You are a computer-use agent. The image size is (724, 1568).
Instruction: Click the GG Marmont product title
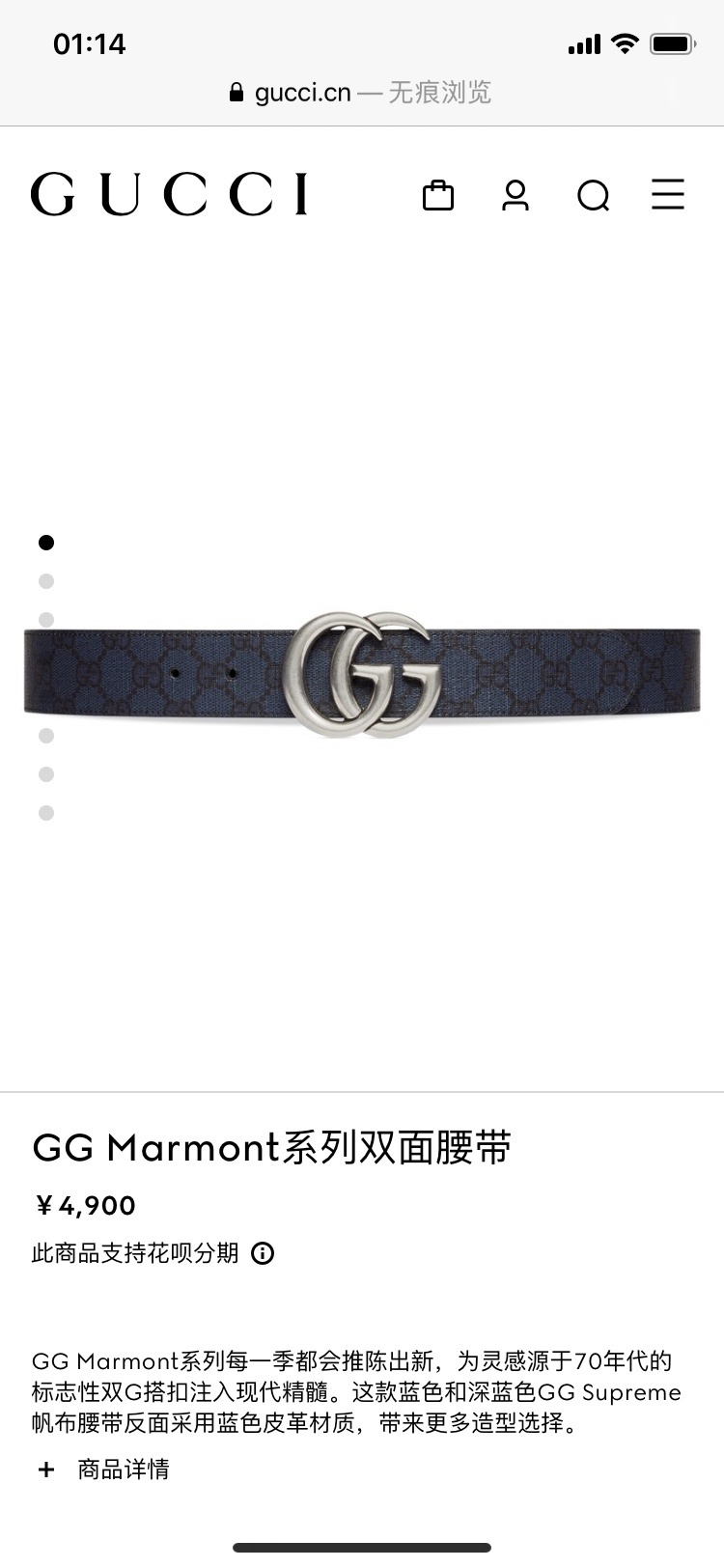272,1148
